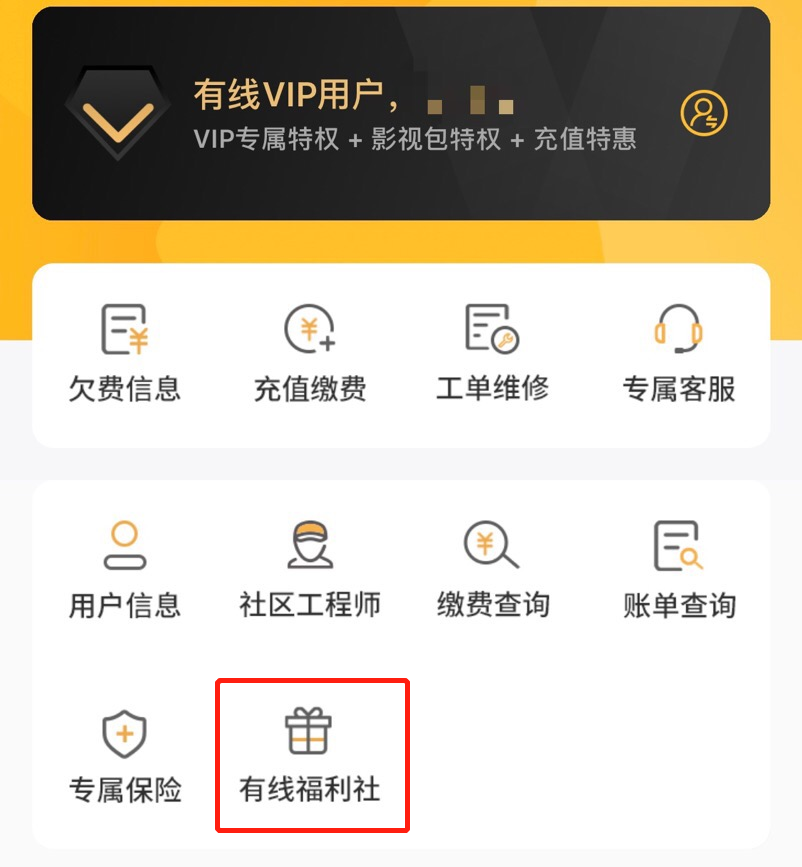Open 欠费信息 arrears information

click(125, 352)
